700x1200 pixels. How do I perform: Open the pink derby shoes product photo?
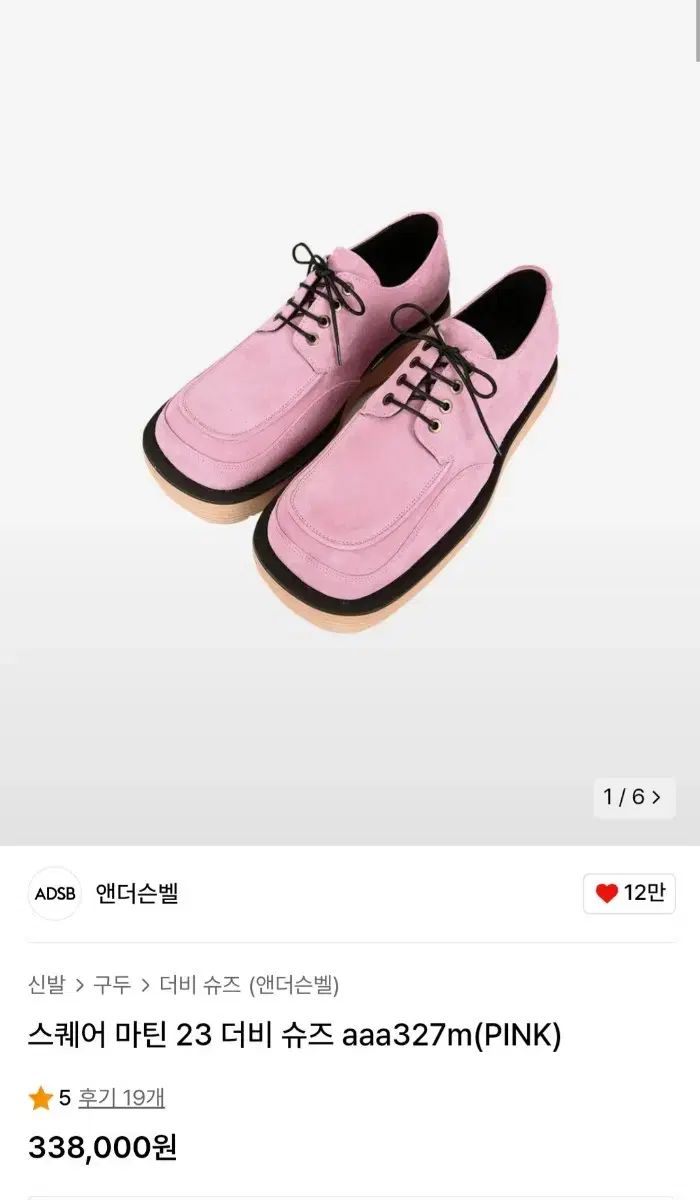click(350, 420)
